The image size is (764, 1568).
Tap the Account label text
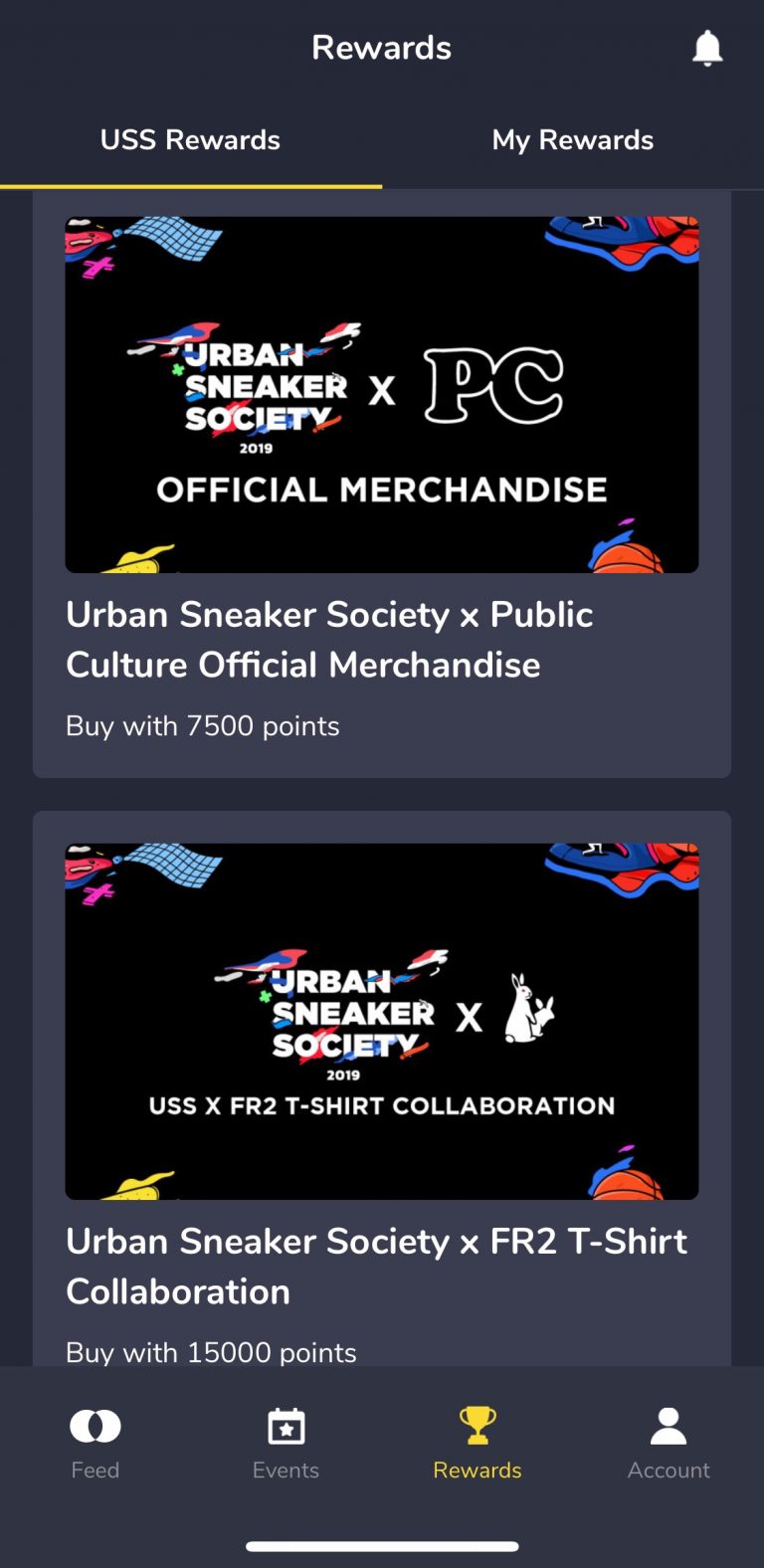(668, 1470)
